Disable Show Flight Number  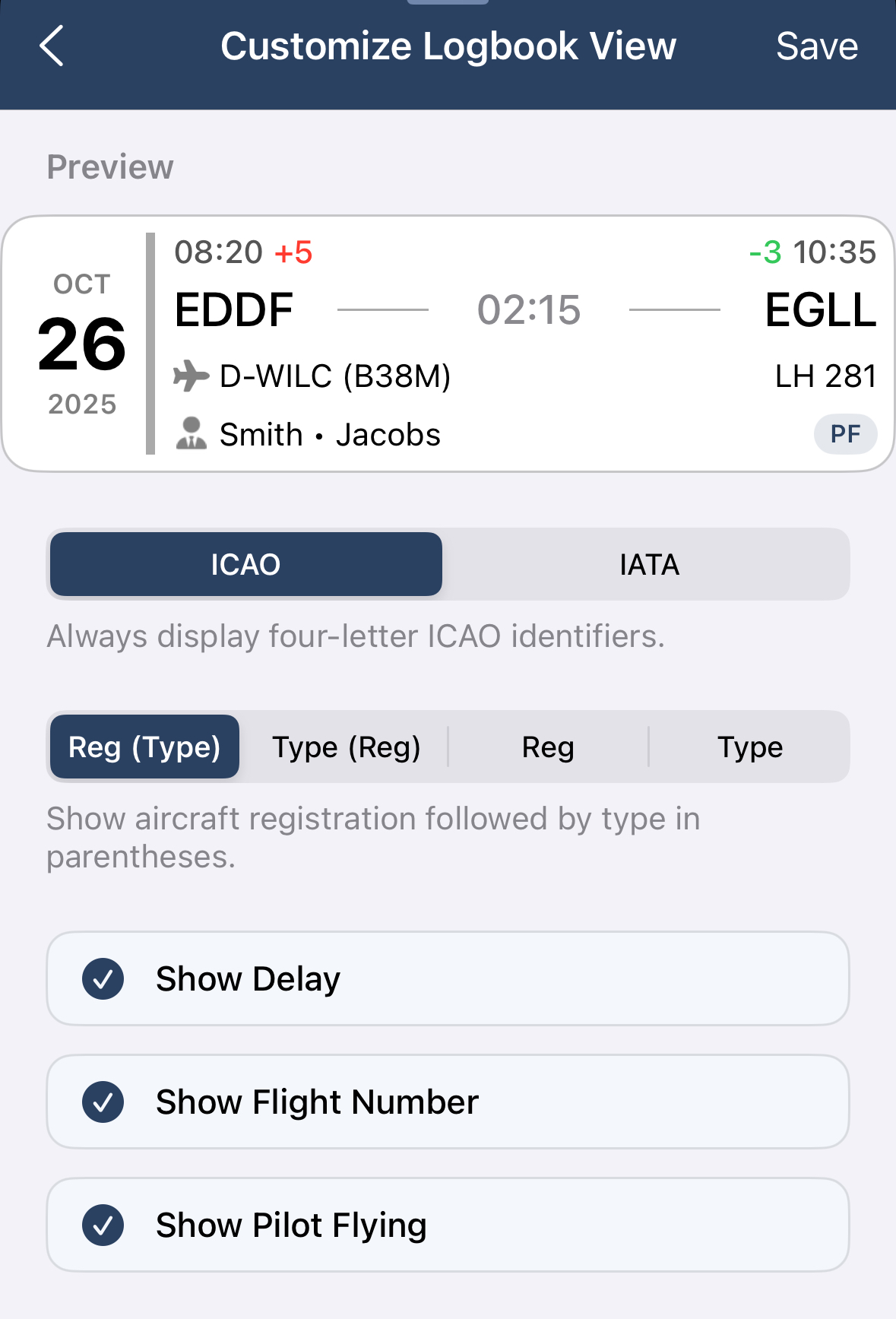[x=103, y=1102]
